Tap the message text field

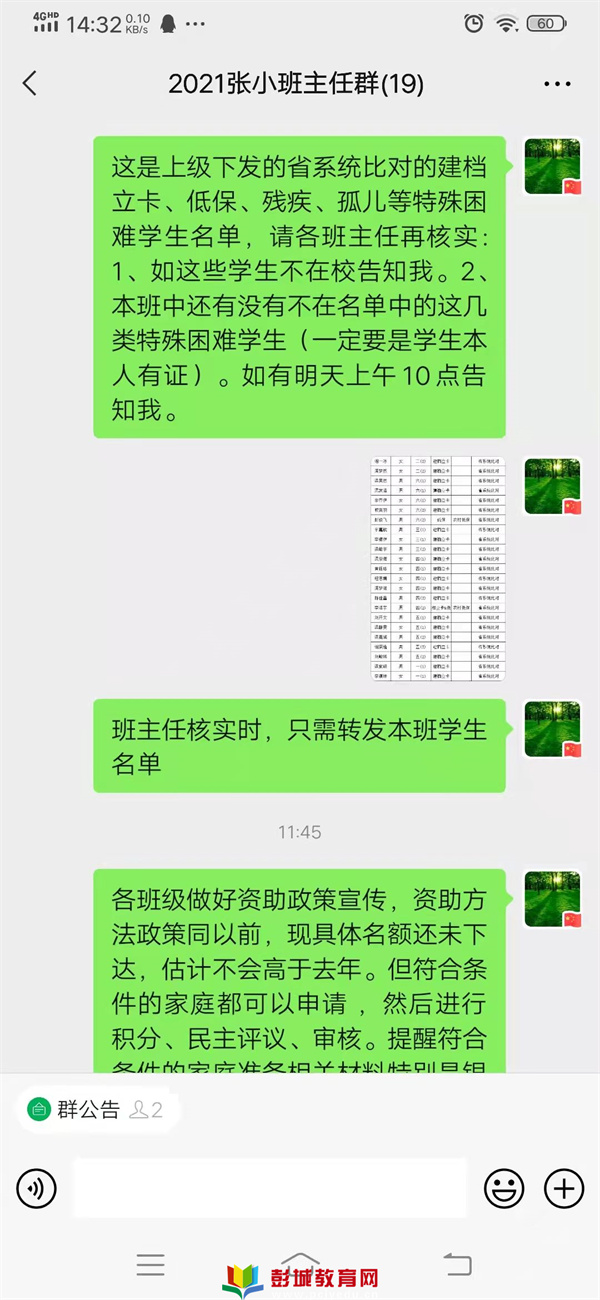pos(270,1188)
